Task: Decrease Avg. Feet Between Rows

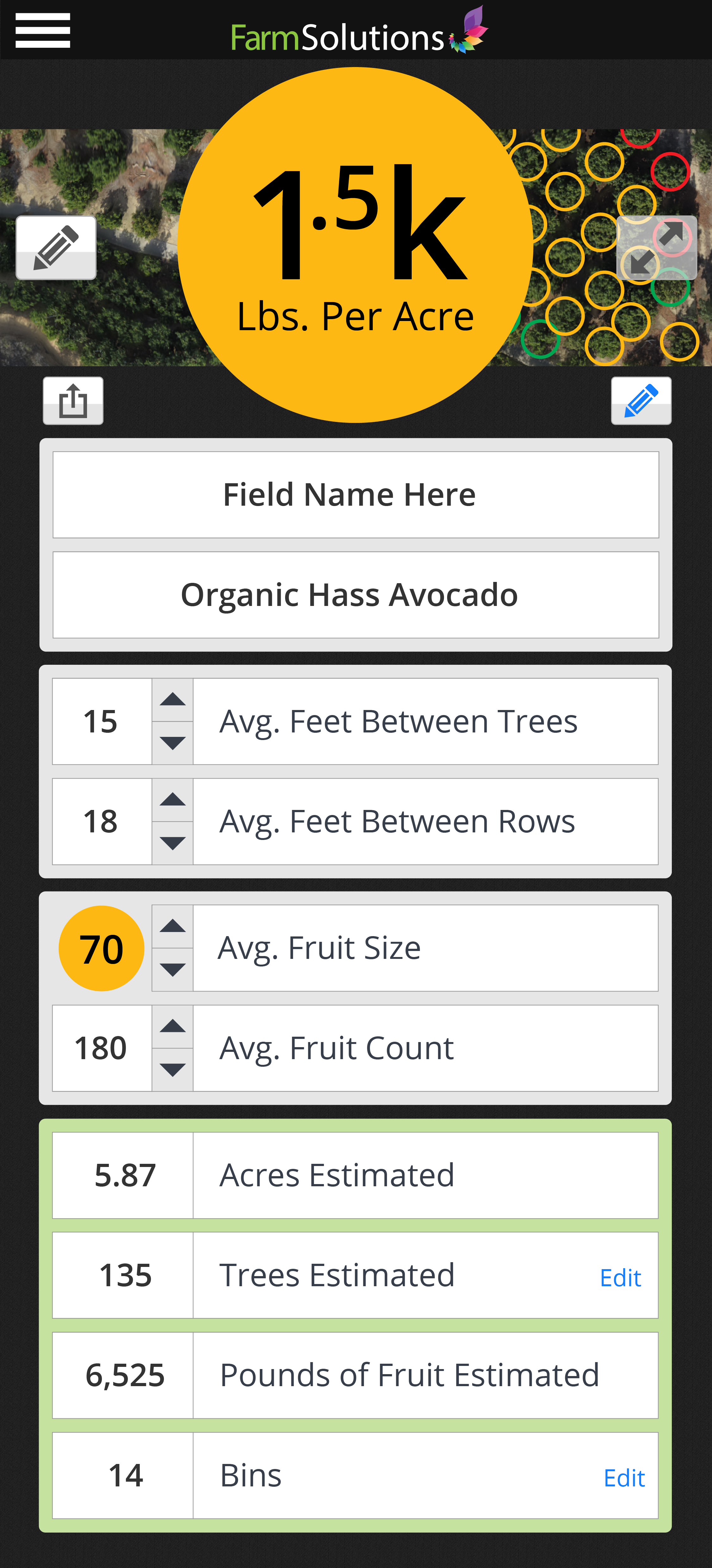Action: point(173,843)
